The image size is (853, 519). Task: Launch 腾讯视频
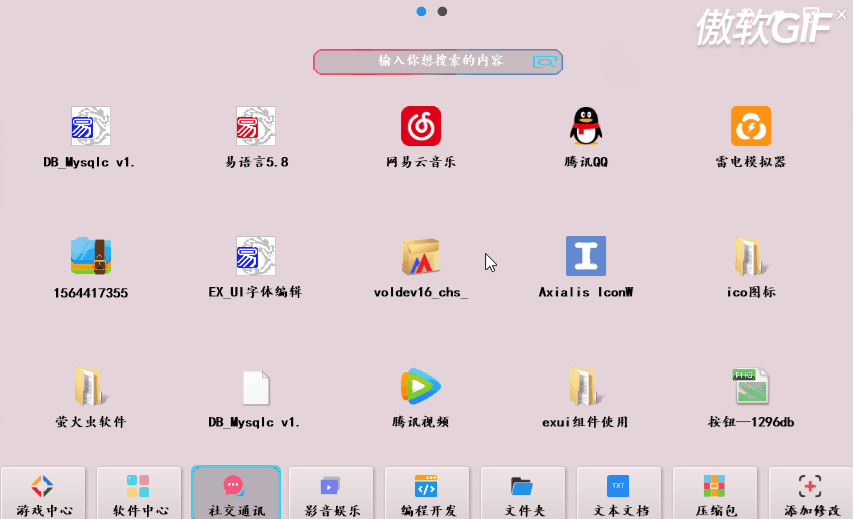(x=421, y=387)
